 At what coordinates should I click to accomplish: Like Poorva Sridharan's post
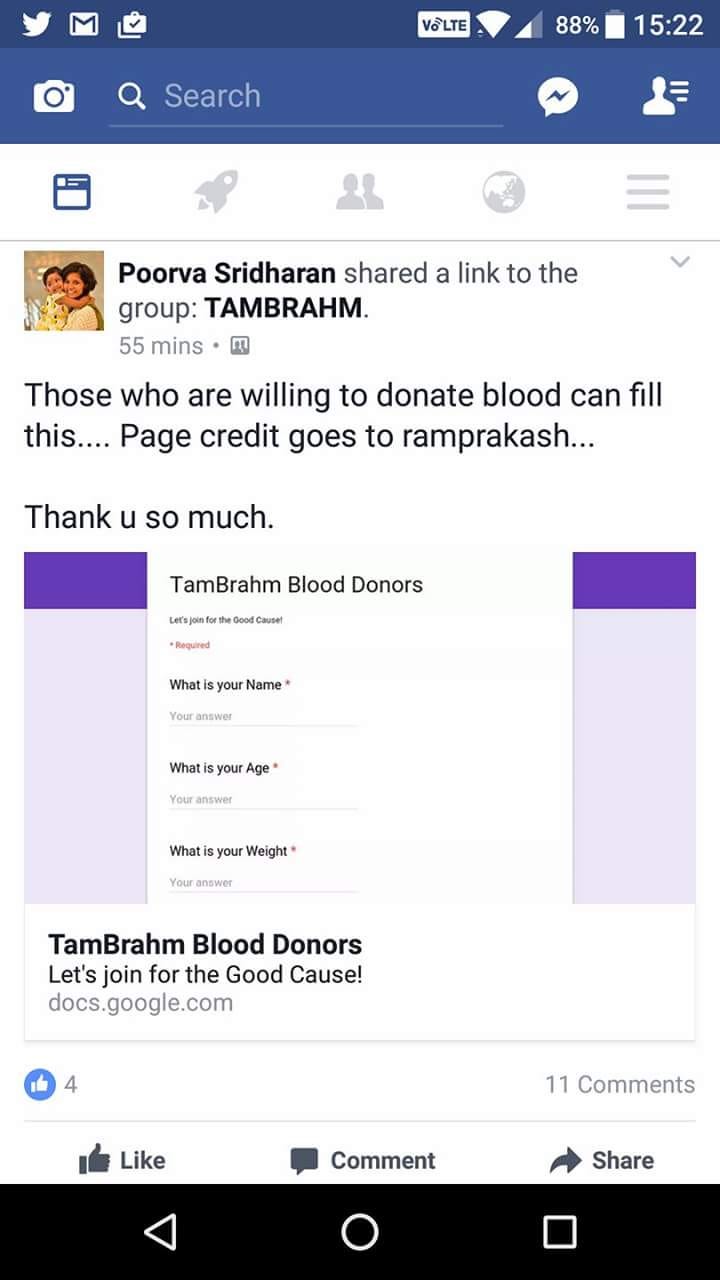tap(122, 1160)
